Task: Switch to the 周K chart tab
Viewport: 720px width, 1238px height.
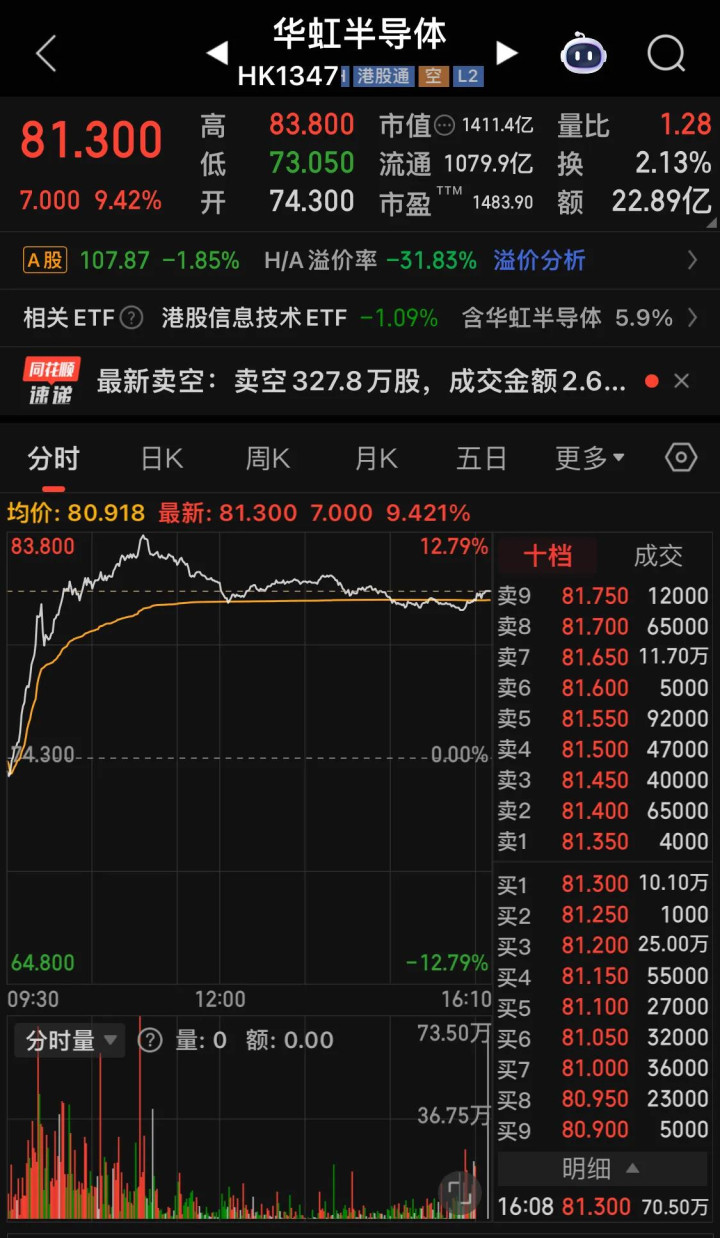Action: tap(268, 459)
